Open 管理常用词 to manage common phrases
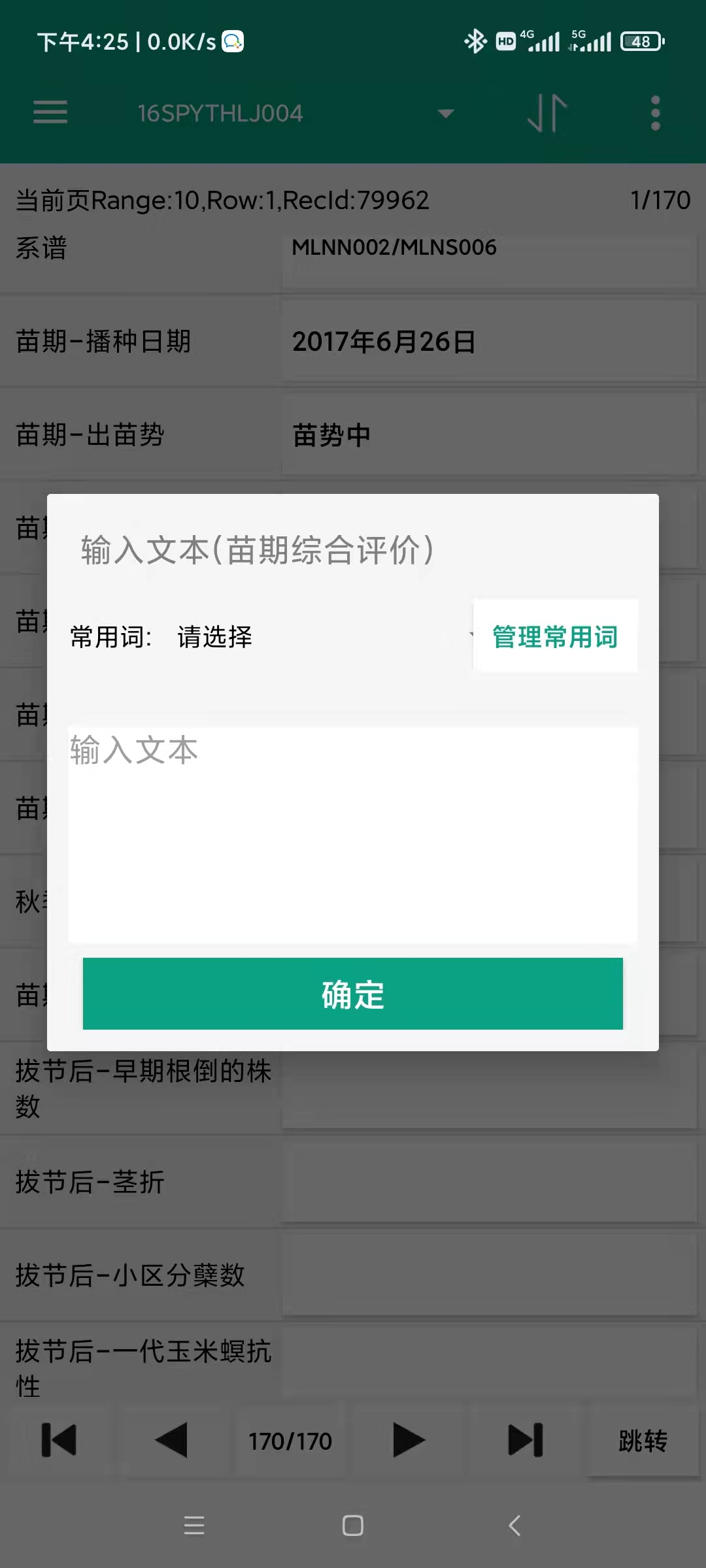 [555, 636]
